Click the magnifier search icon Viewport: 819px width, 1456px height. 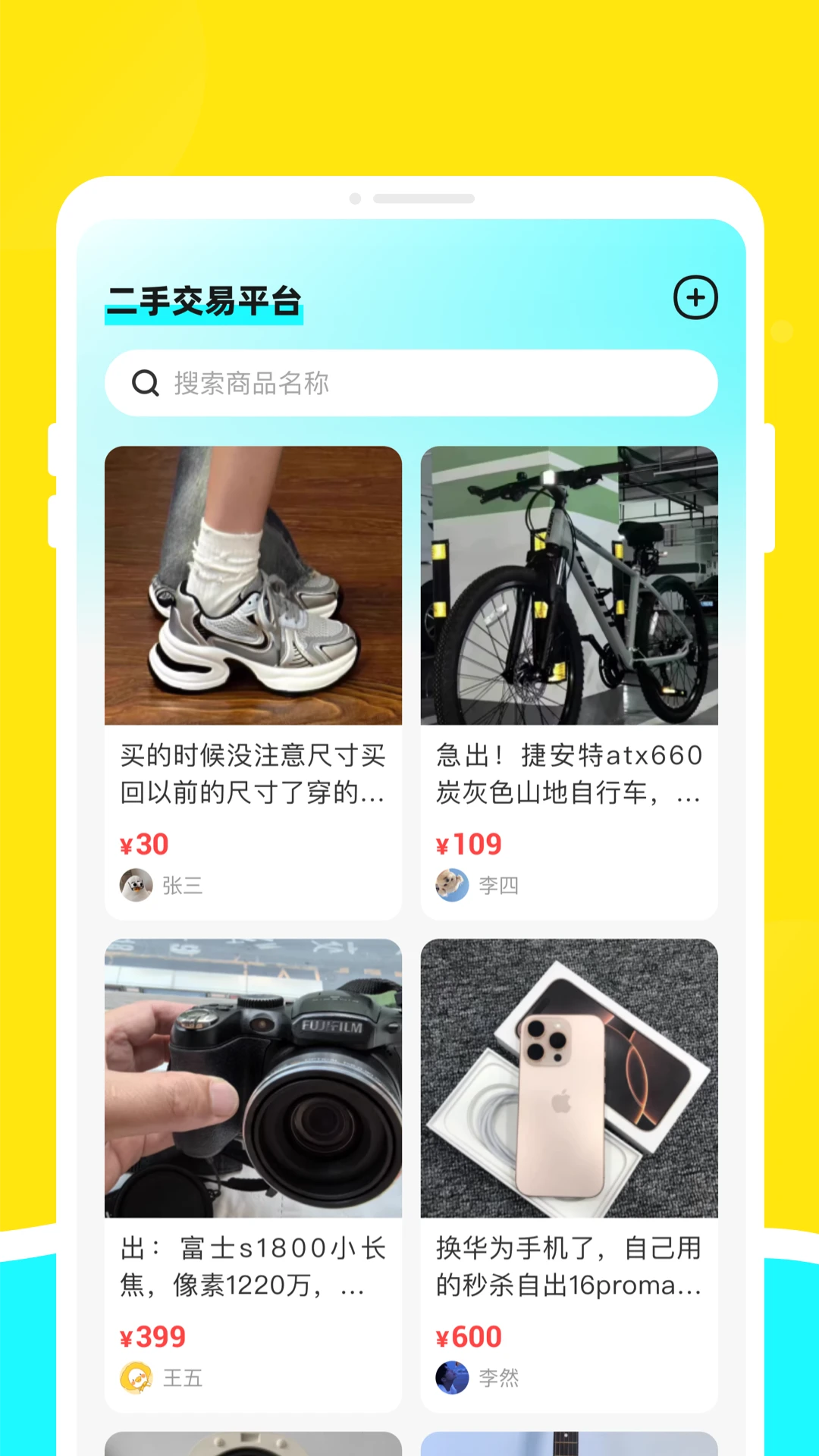click(145, 384)
